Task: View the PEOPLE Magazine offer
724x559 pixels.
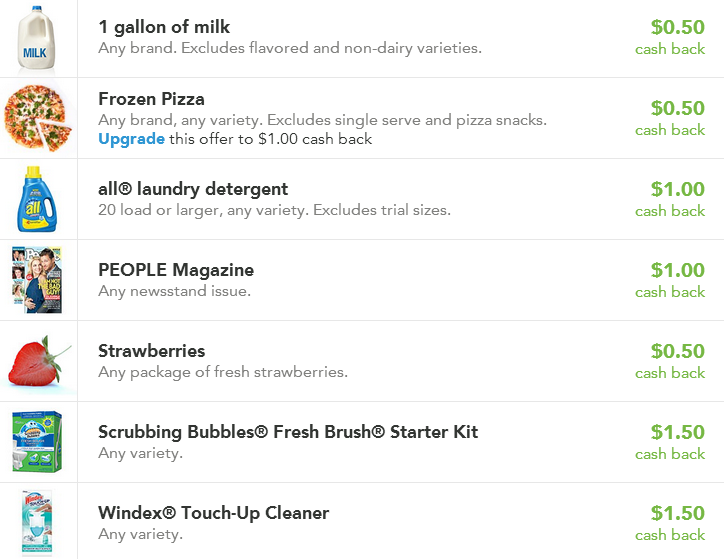Action: tap(176, 270)
